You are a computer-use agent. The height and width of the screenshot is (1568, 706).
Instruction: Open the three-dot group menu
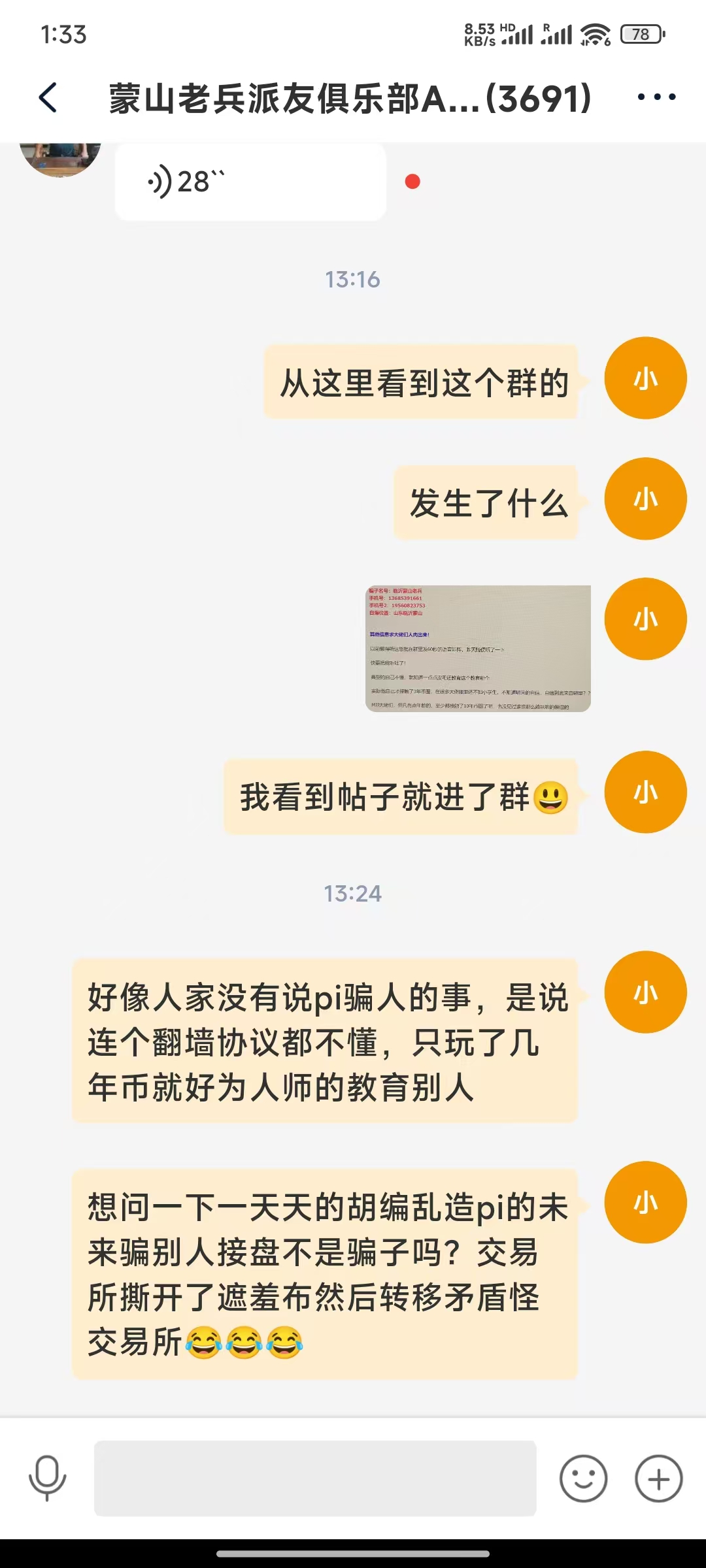click(x=656, y=97)
